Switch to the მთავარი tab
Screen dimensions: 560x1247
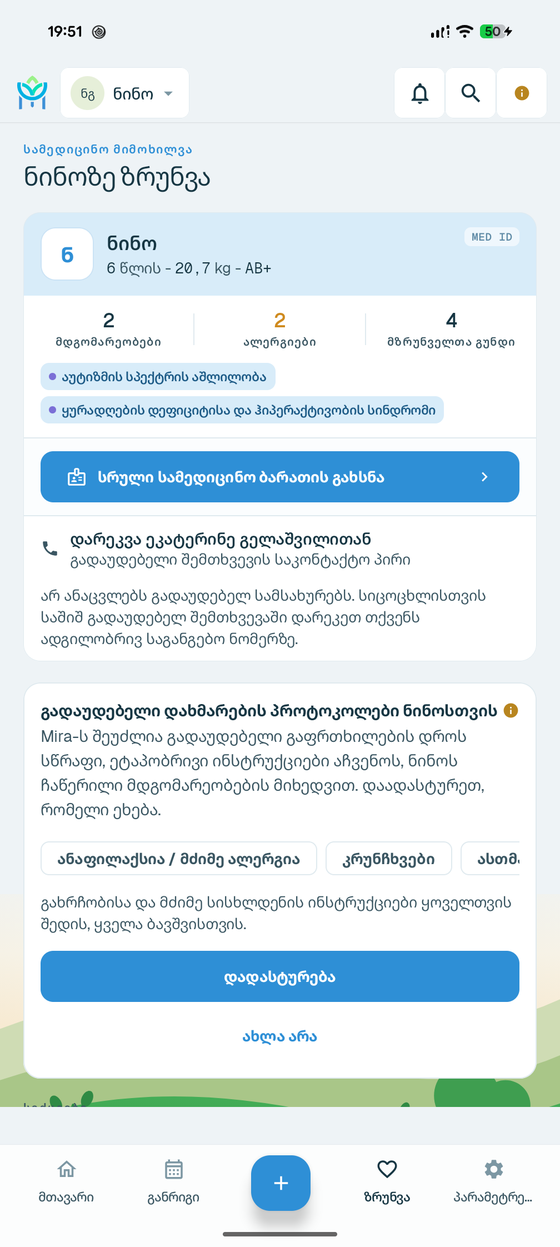pos(67,1182)
